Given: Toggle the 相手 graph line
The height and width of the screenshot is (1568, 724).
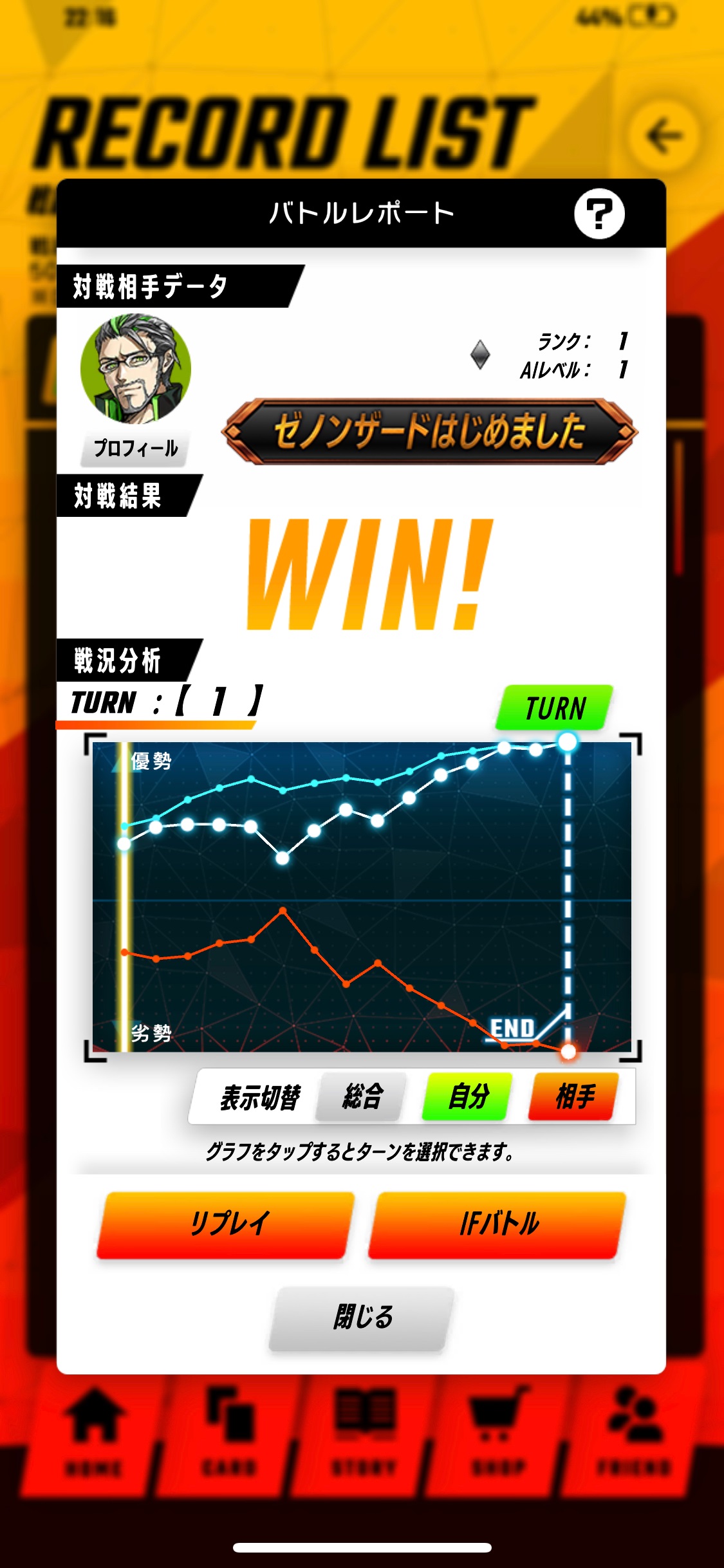Looking at the screenshot, I should coord(575,1097).
